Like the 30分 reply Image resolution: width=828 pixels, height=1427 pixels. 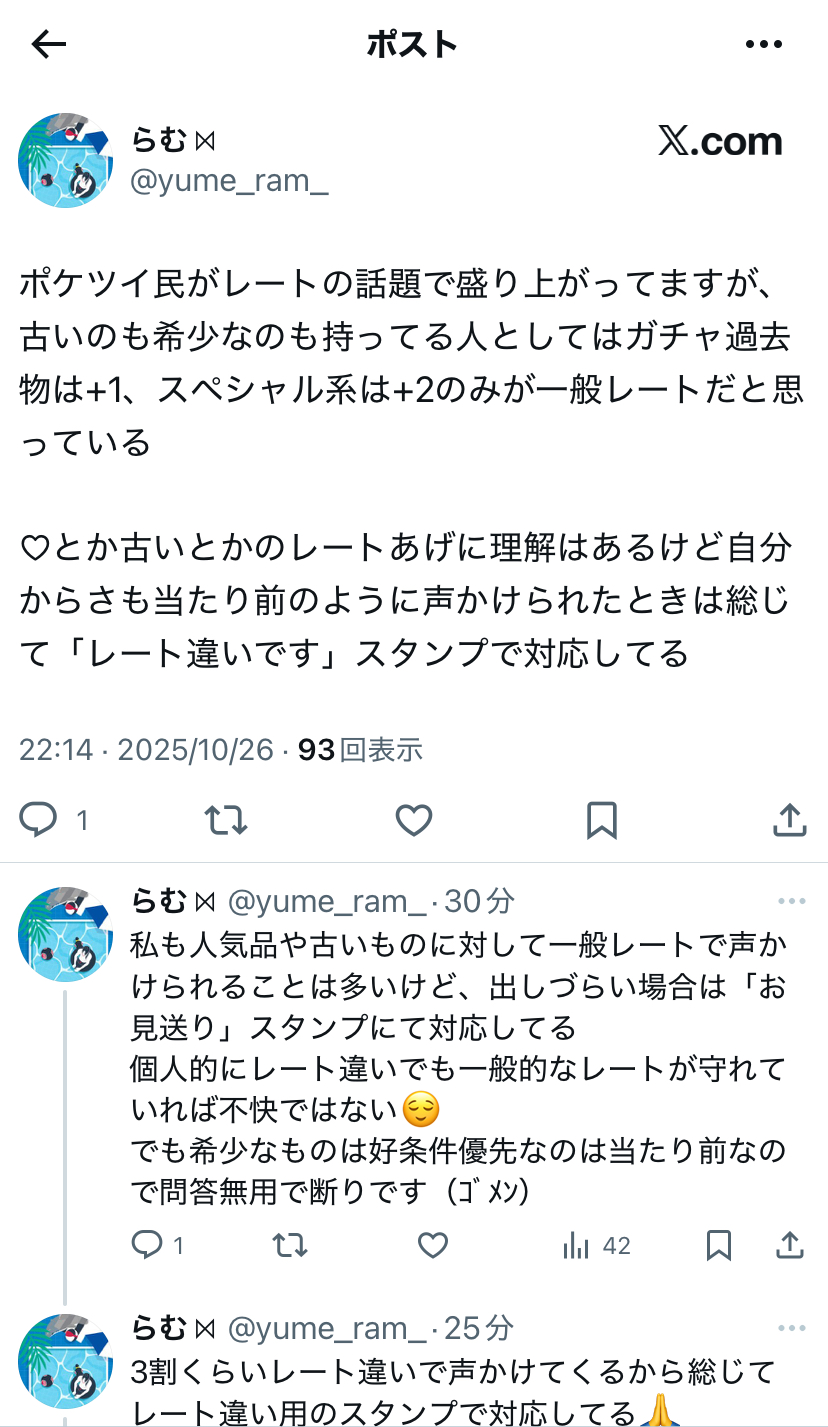[x=432, y=1245]
